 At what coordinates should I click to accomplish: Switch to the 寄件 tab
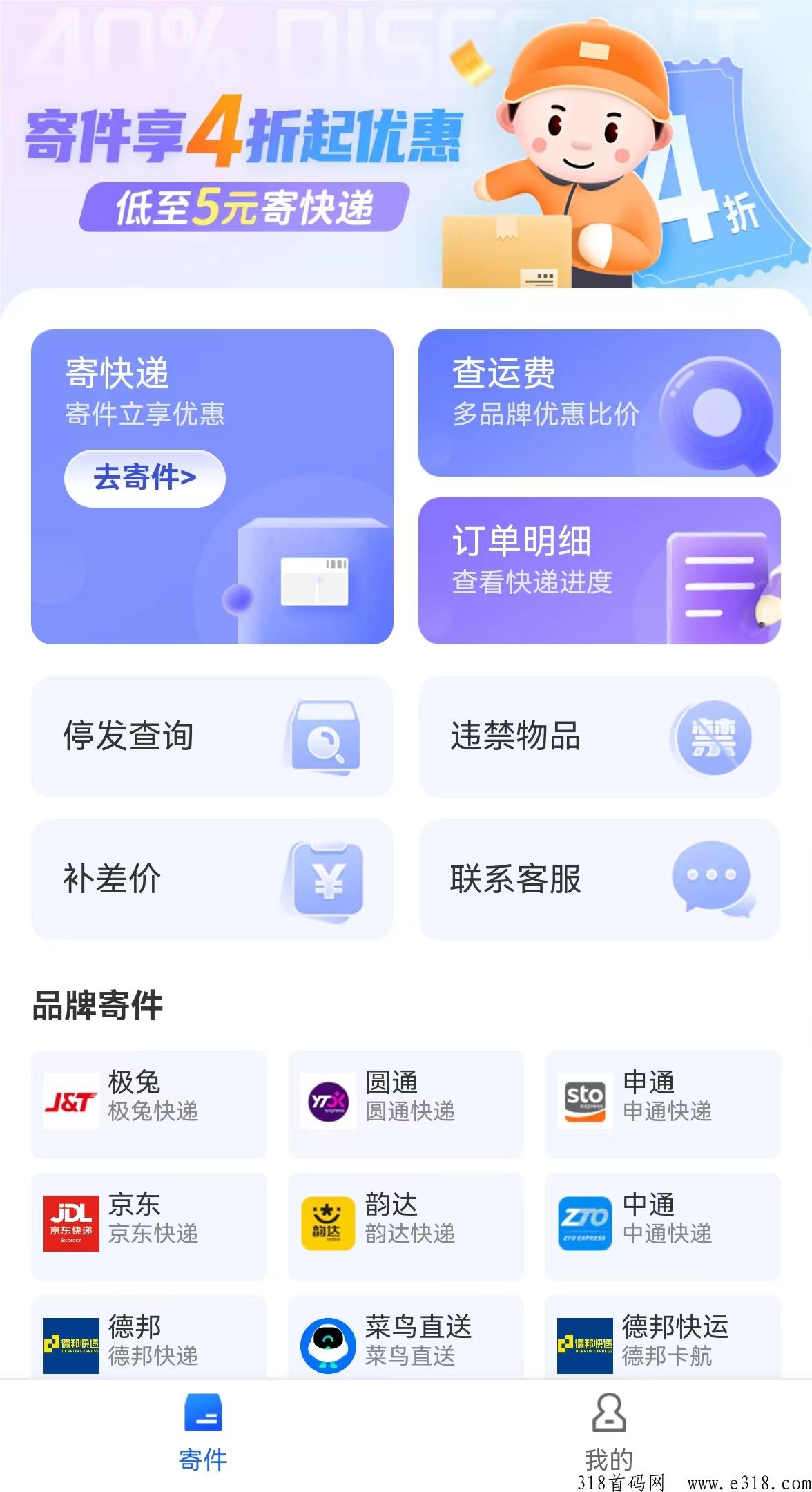[203, 1432]
